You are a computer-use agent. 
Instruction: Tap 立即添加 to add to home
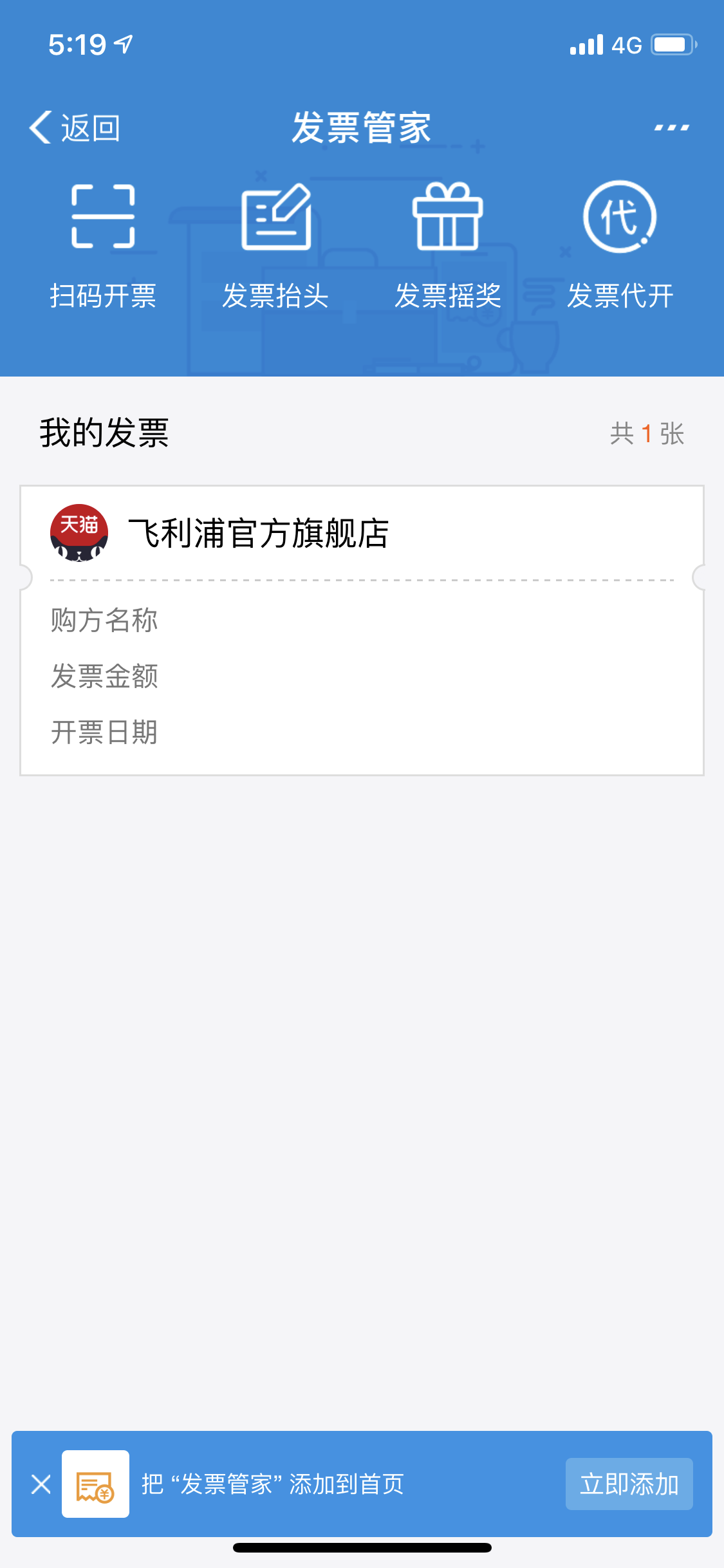coord(629,1484)
